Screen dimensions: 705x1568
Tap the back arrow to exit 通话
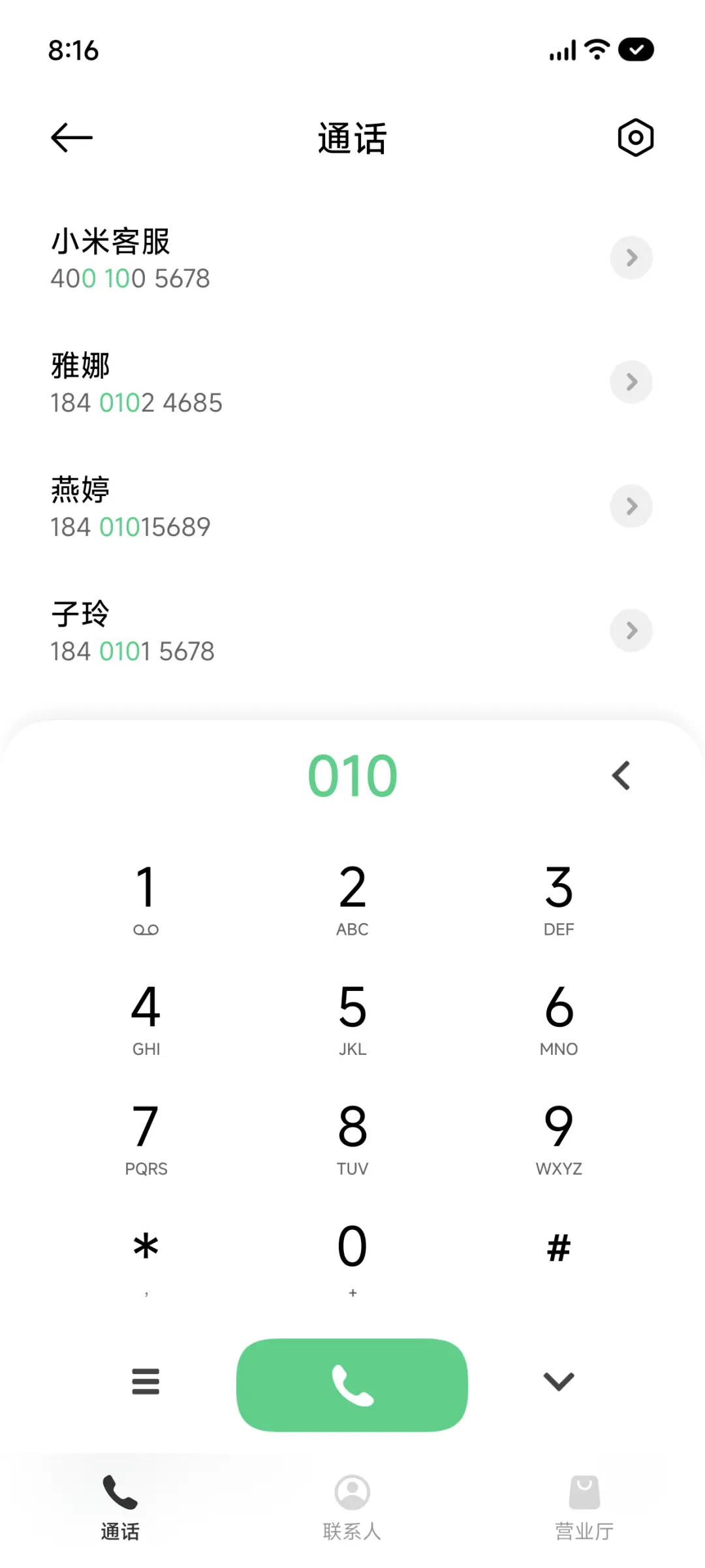pos(70,137)
